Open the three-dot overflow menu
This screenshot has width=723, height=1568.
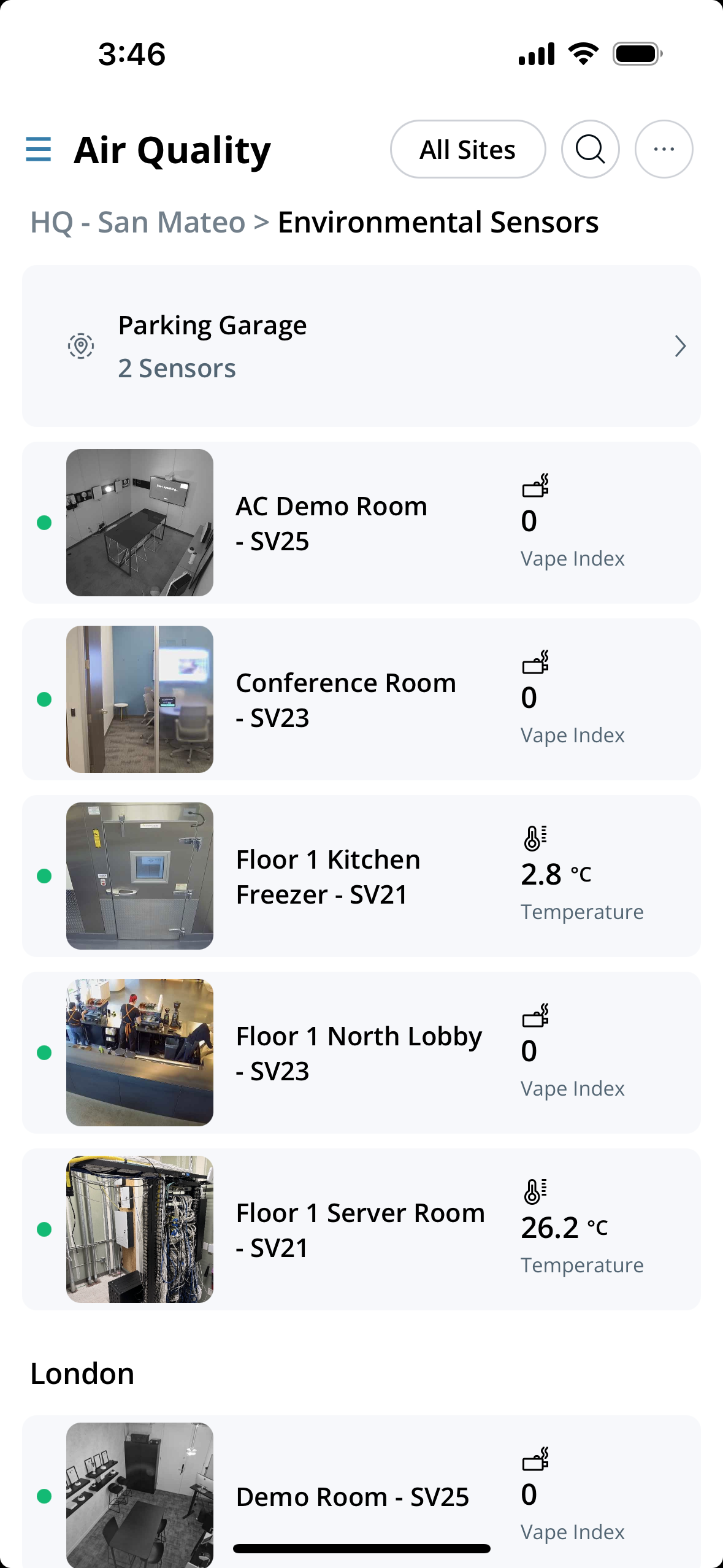pos(664,150)
